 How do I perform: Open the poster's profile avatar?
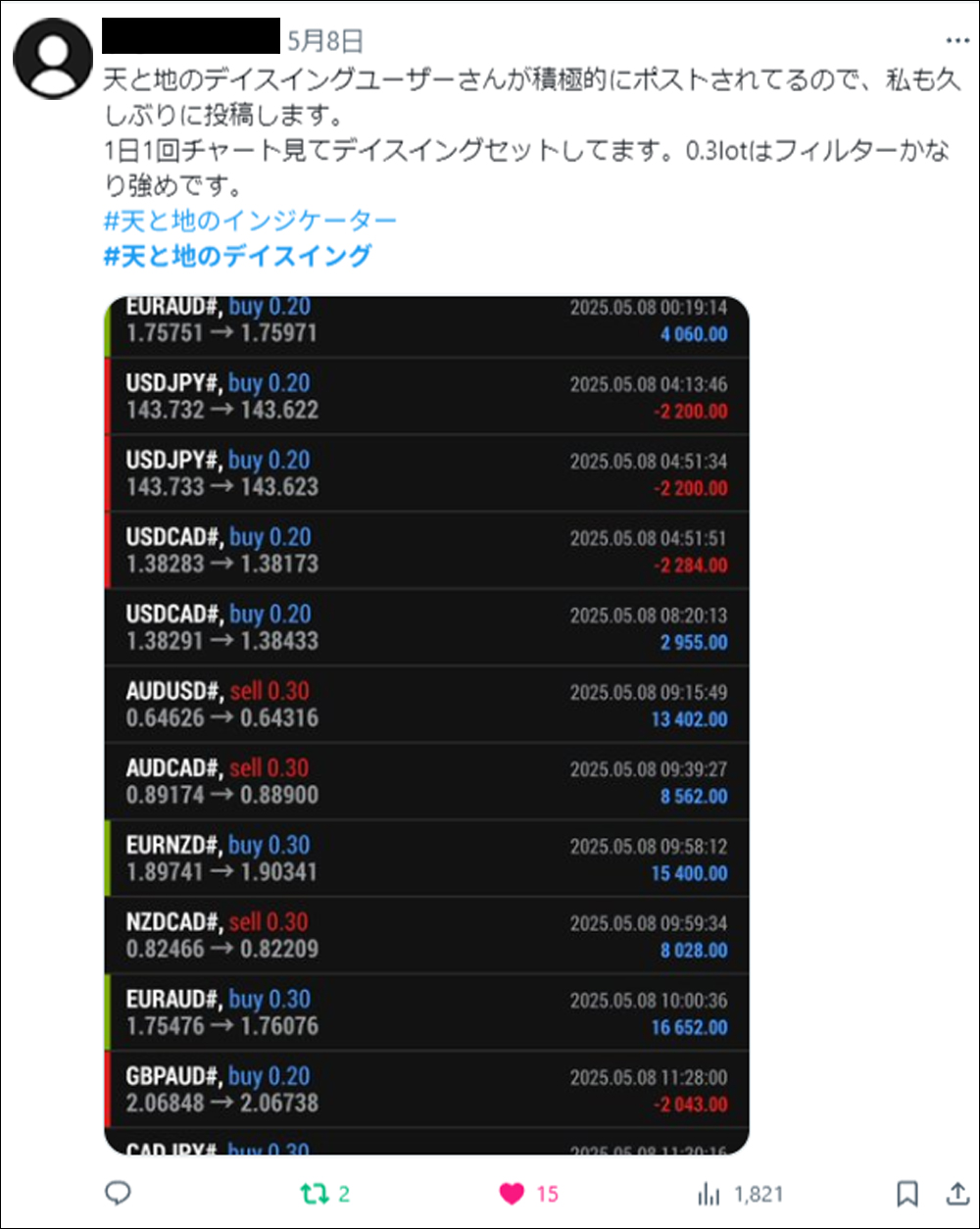[x=52, y=58]
